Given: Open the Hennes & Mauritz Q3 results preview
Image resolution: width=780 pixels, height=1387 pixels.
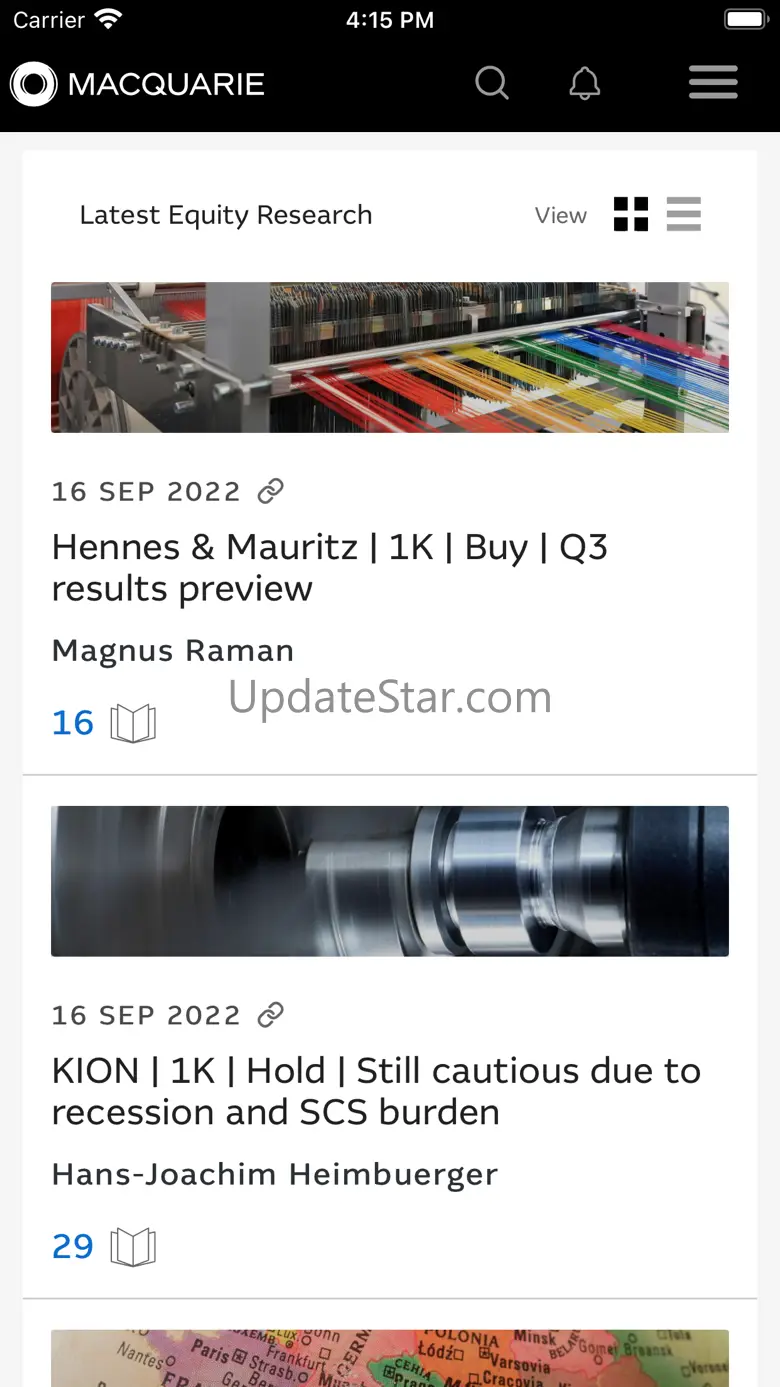Looking at the screenshot, I should pos(330,568).
